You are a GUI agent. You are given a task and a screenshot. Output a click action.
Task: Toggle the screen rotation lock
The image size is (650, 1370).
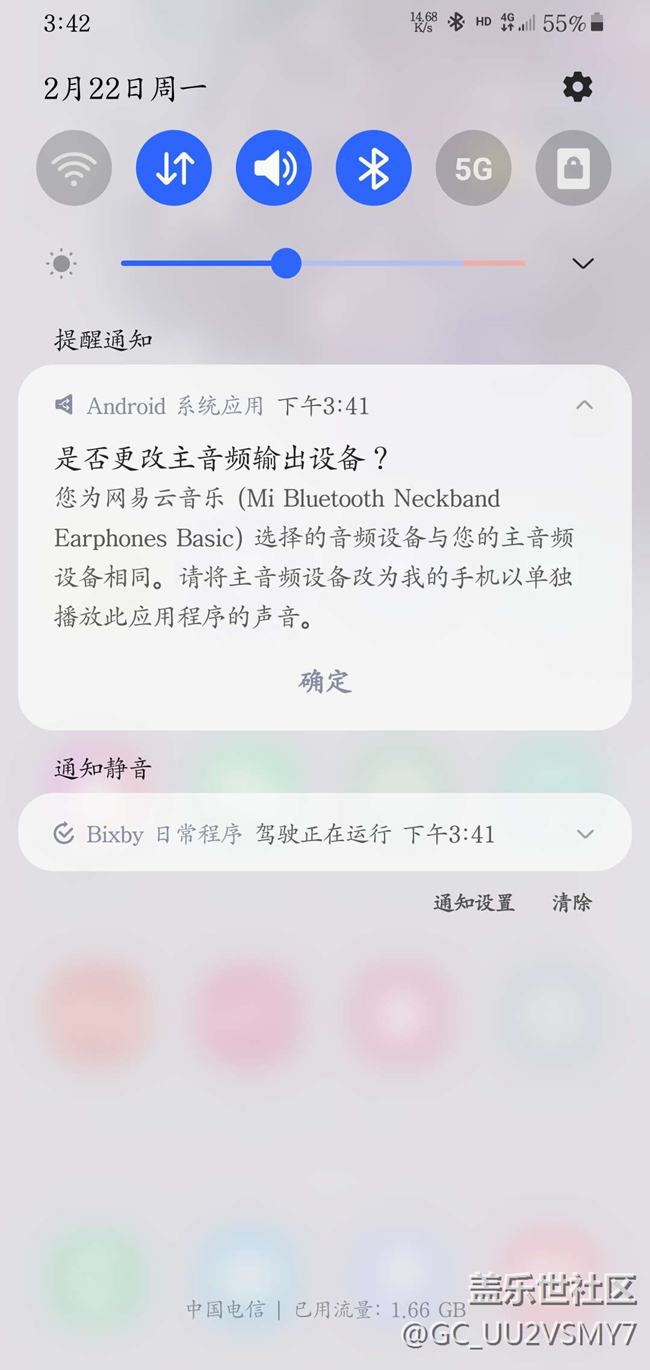(573, 168)
